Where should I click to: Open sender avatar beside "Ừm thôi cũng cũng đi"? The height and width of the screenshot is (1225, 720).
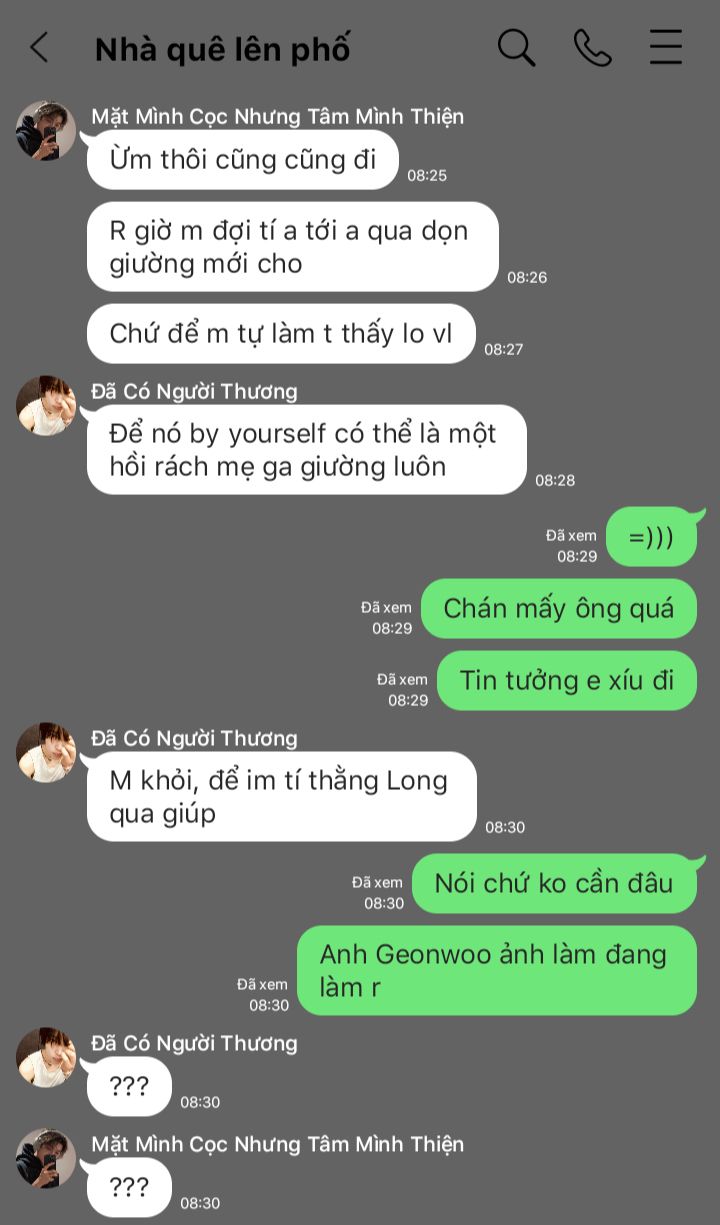tap(45, 130)
